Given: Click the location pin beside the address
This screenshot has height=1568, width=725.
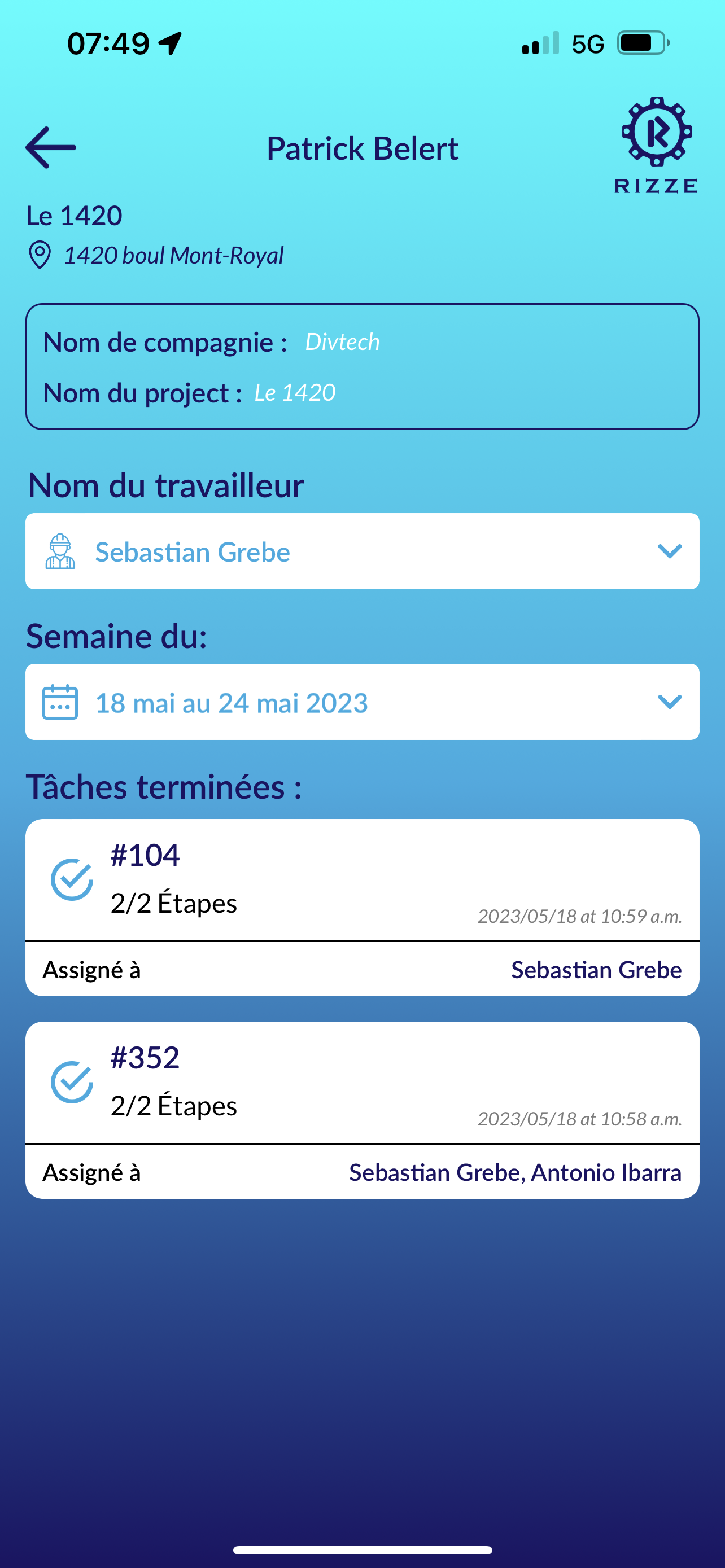Looking at the screenshot, I should click(39, 255).
